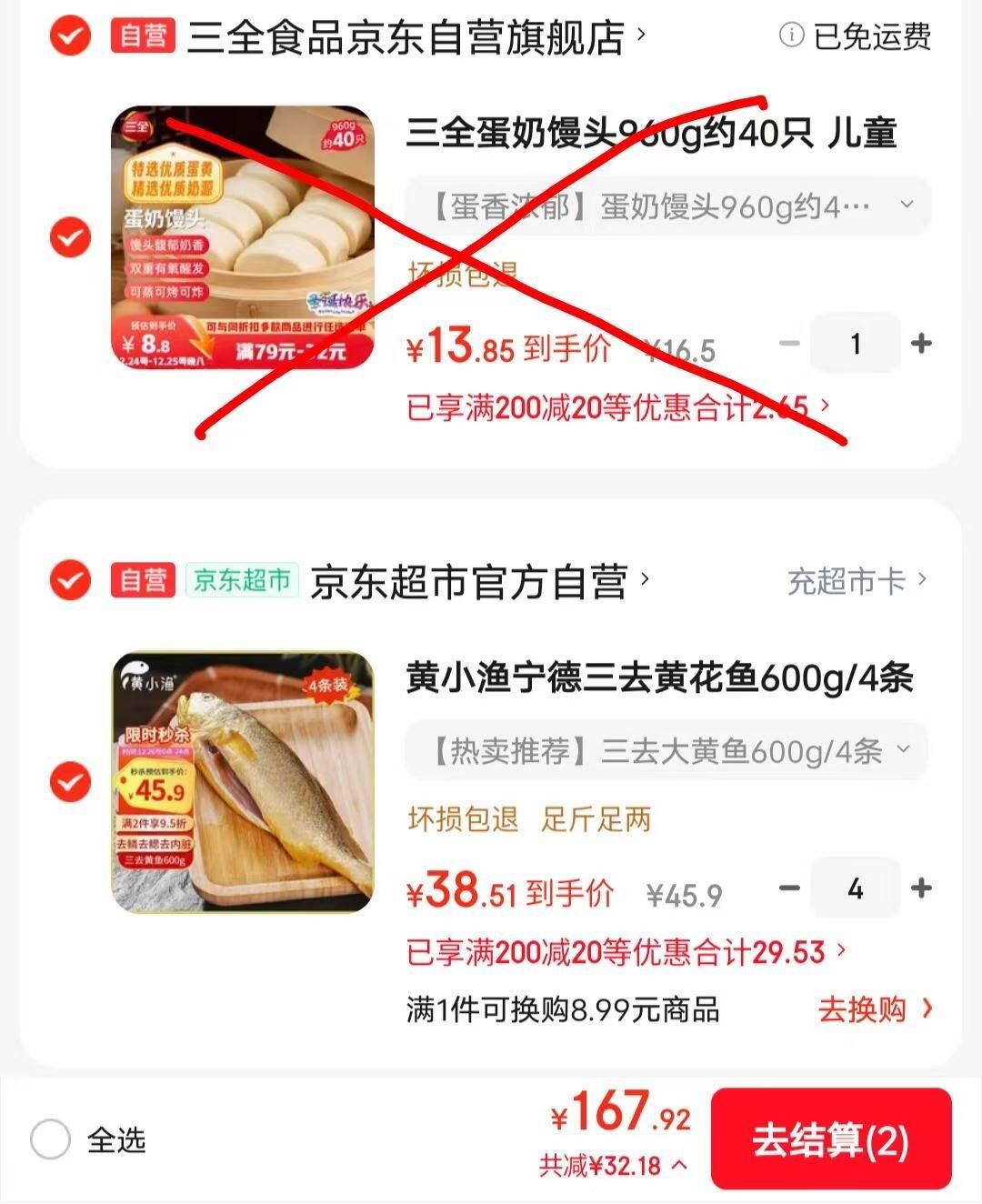The width and height of the screenshot is (982, 1204).
Task: Expand the 蛋奶馒头960g spec dropdown
Action: [x=667, y=207]
